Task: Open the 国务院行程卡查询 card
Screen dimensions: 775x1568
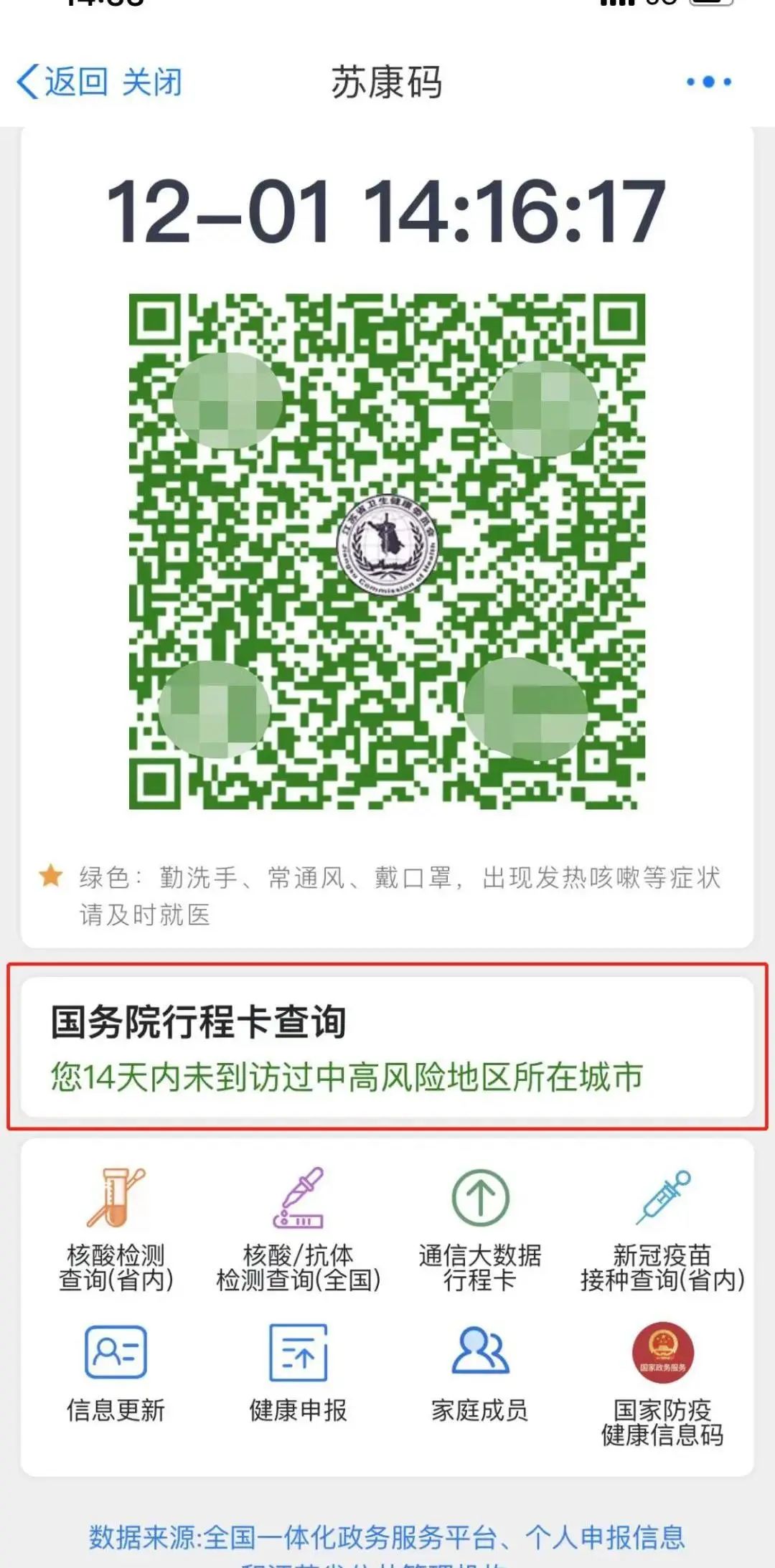Action: click(387, 1047)
